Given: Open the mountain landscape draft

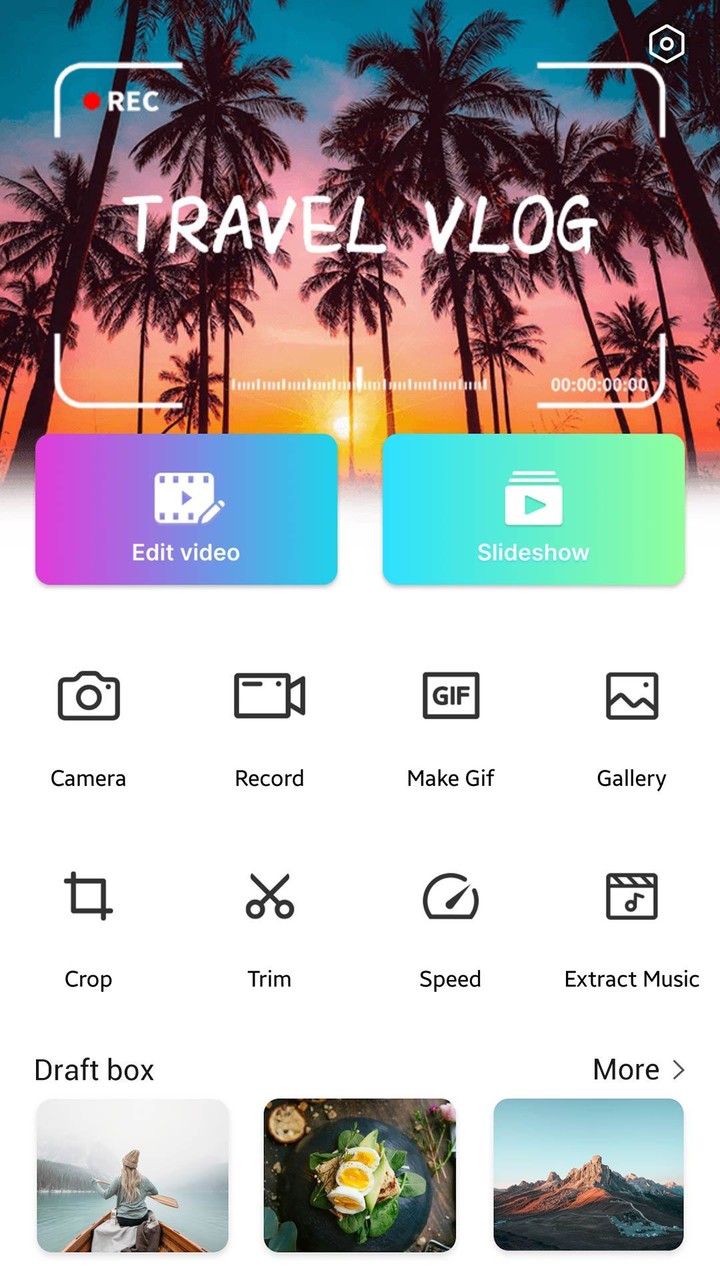Looking at the screenshot, I should (588, 1175).
